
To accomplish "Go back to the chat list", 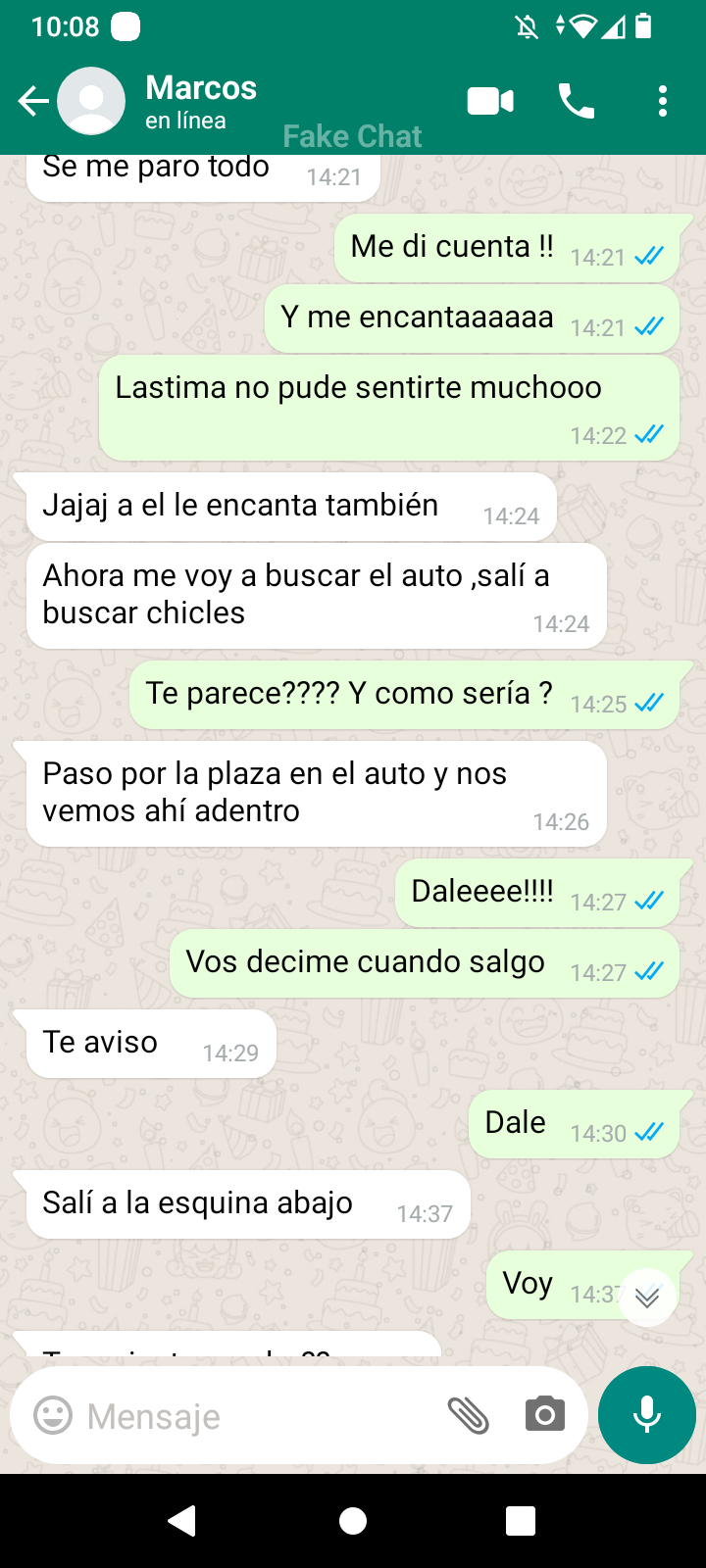I will 33,101.
